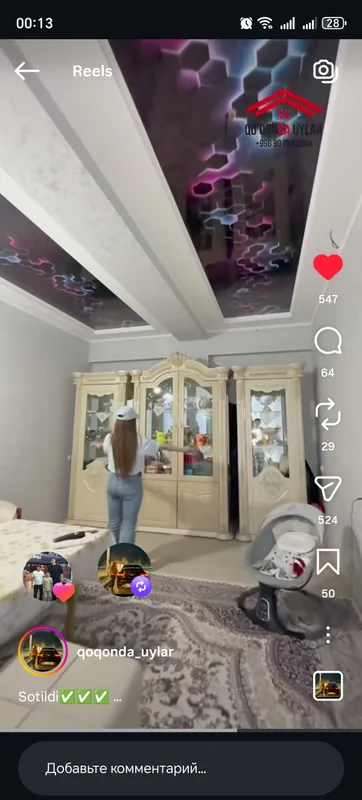Unlike the reel using the red heart
This screenshot has height=800, width=362.
(328, 267)
